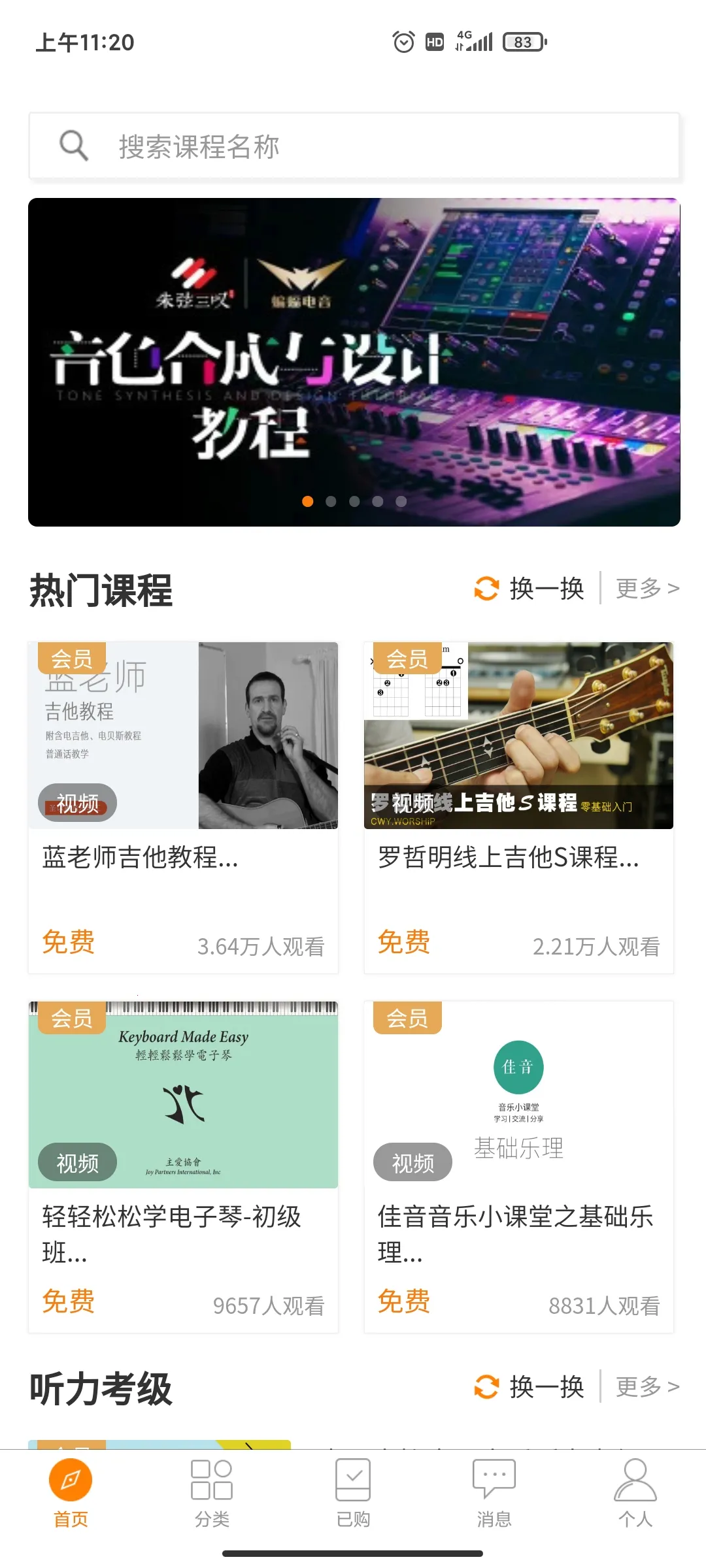Tap the 搜索课程名称 search field

coord(353,146)
